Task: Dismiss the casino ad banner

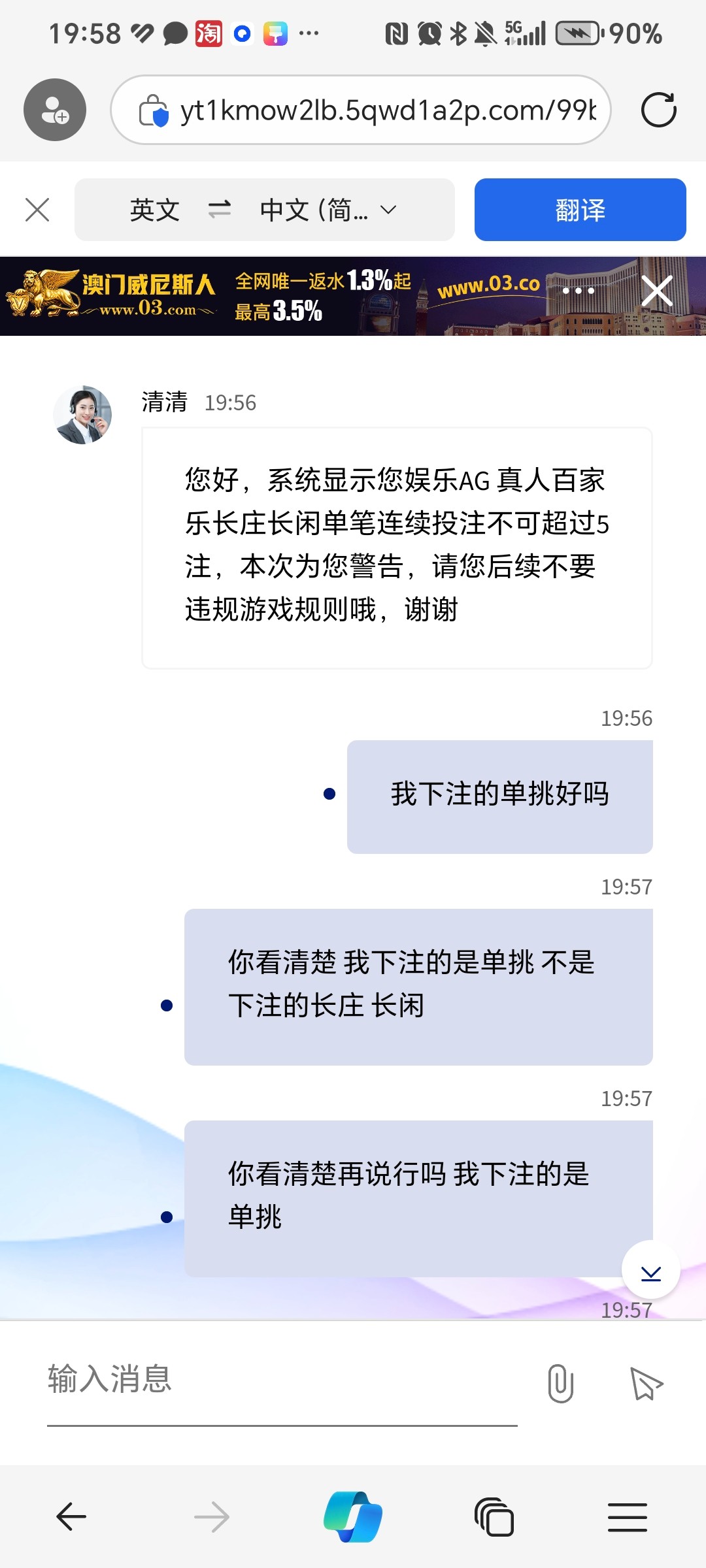Action: coord(658,290)
